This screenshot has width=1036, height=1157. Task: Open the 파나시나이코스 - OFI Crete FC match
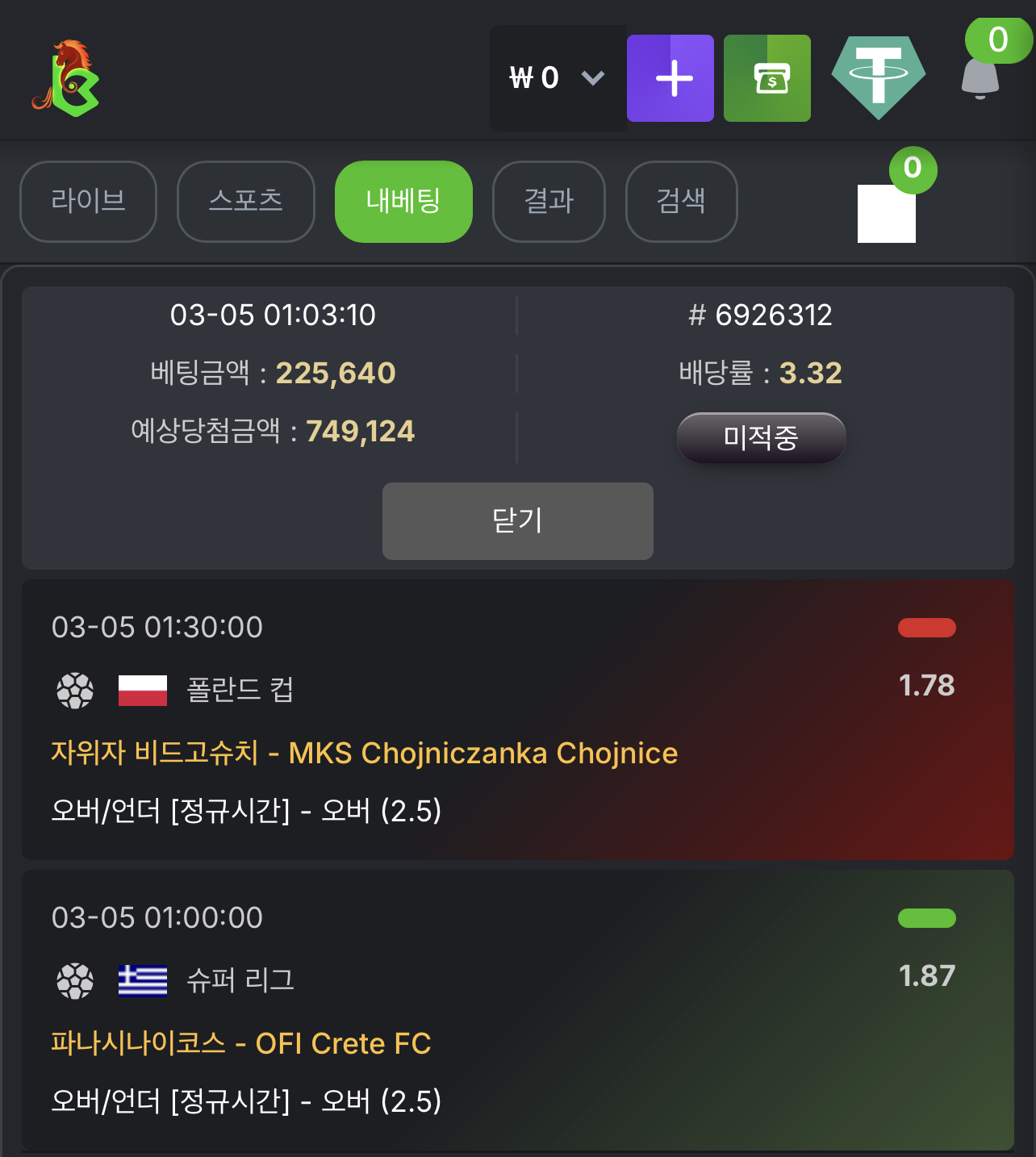240,1043
